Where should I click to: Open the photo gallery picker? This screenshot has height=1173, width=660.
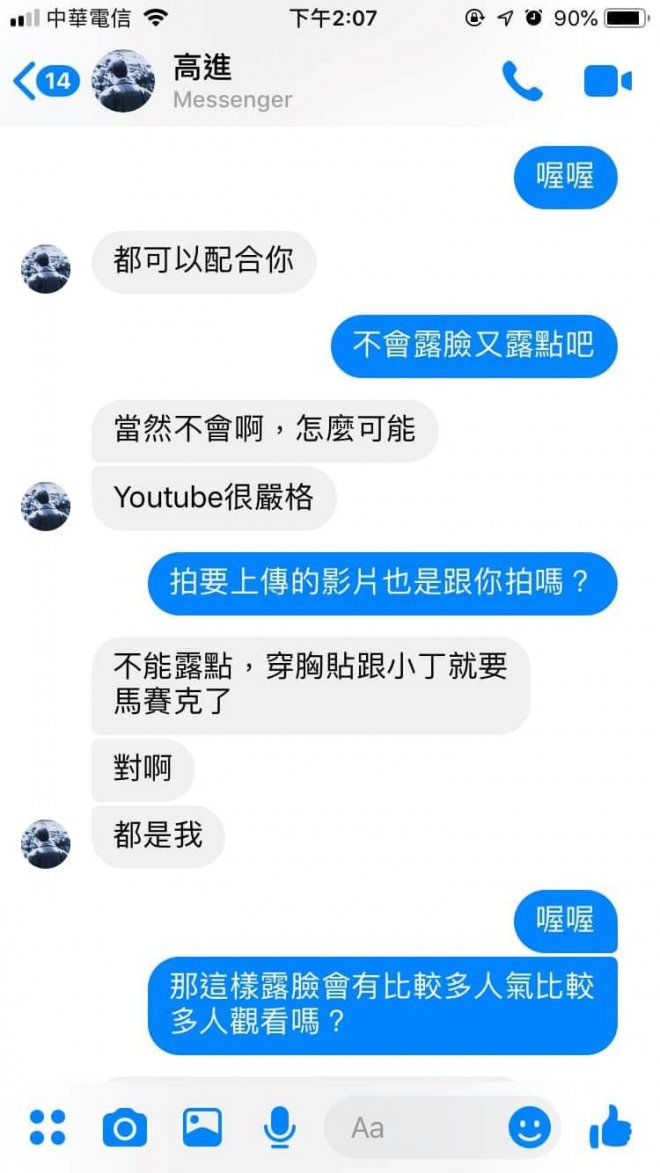tap(202, 1127)
